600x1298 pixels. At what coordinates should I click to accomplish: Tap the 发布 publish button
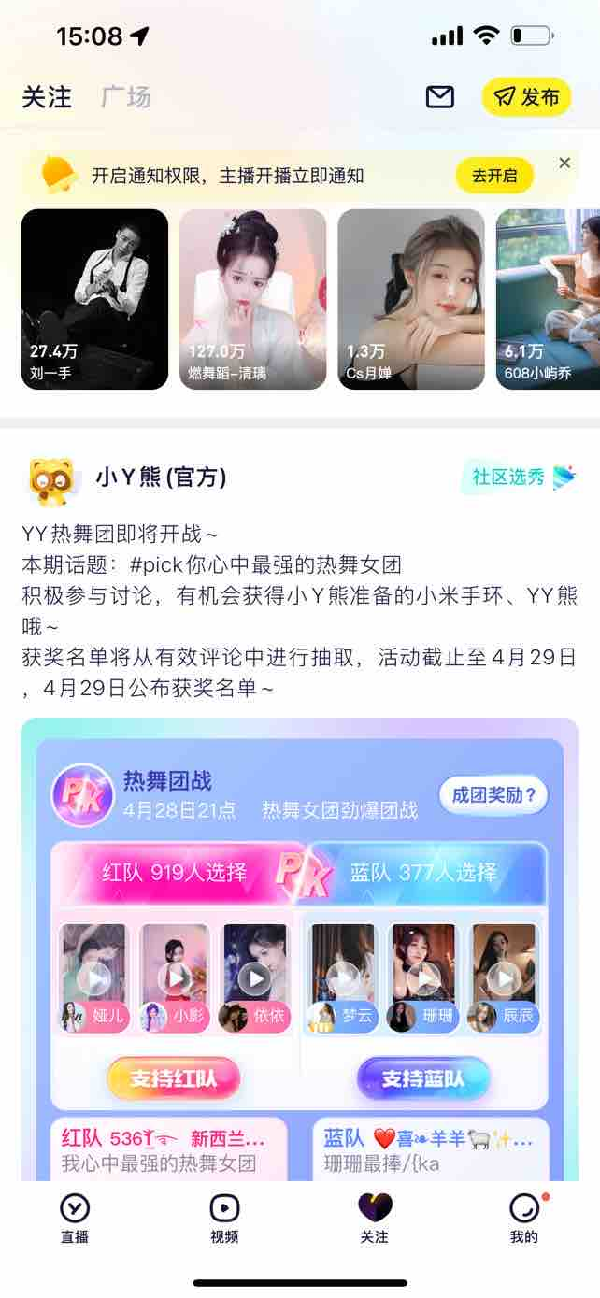526,97
